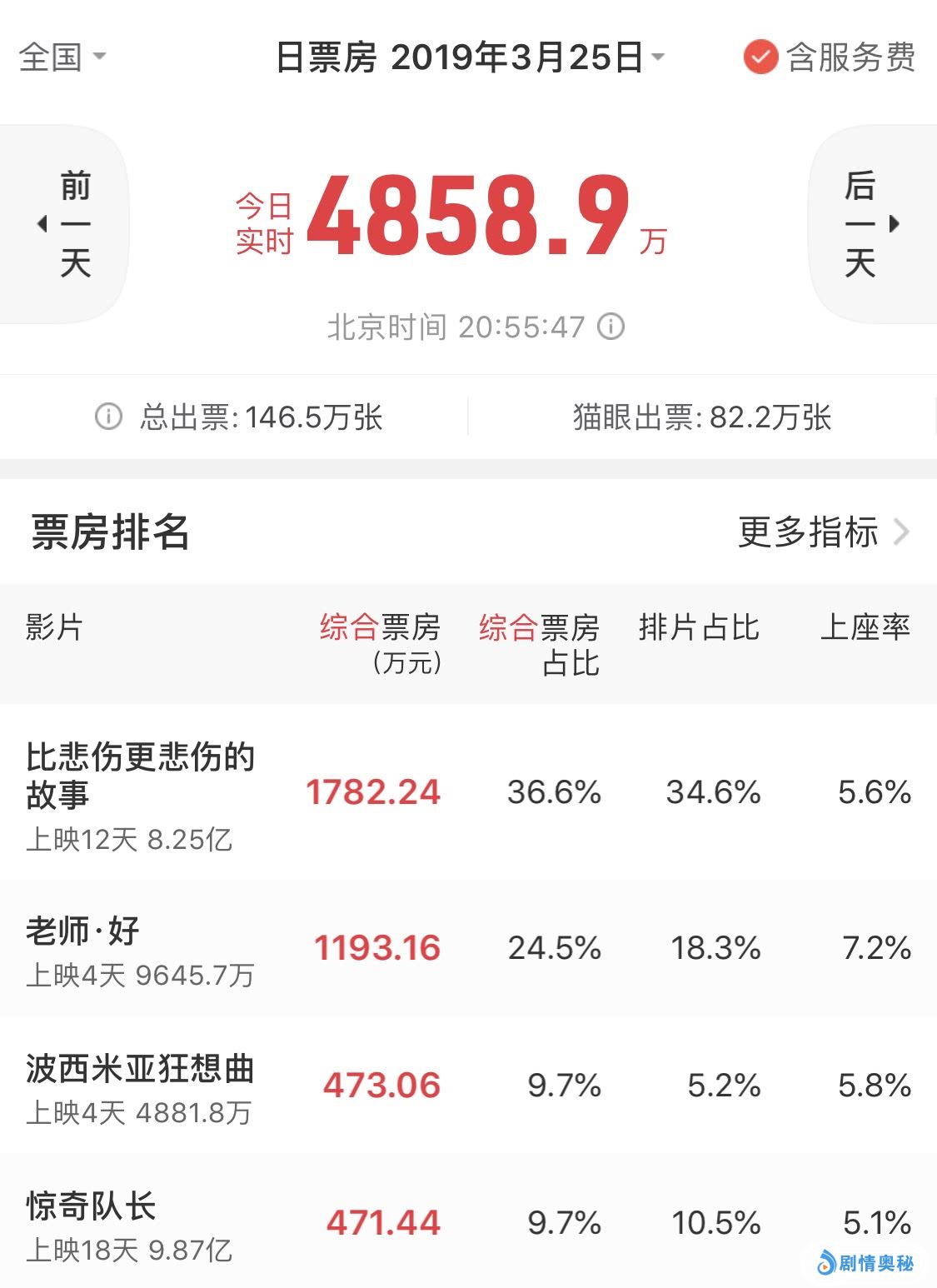The width and height of the screenshot is (937, 1288).
Task: Tap the info icon beside 北京时间
Action: (x=611, y=326)
